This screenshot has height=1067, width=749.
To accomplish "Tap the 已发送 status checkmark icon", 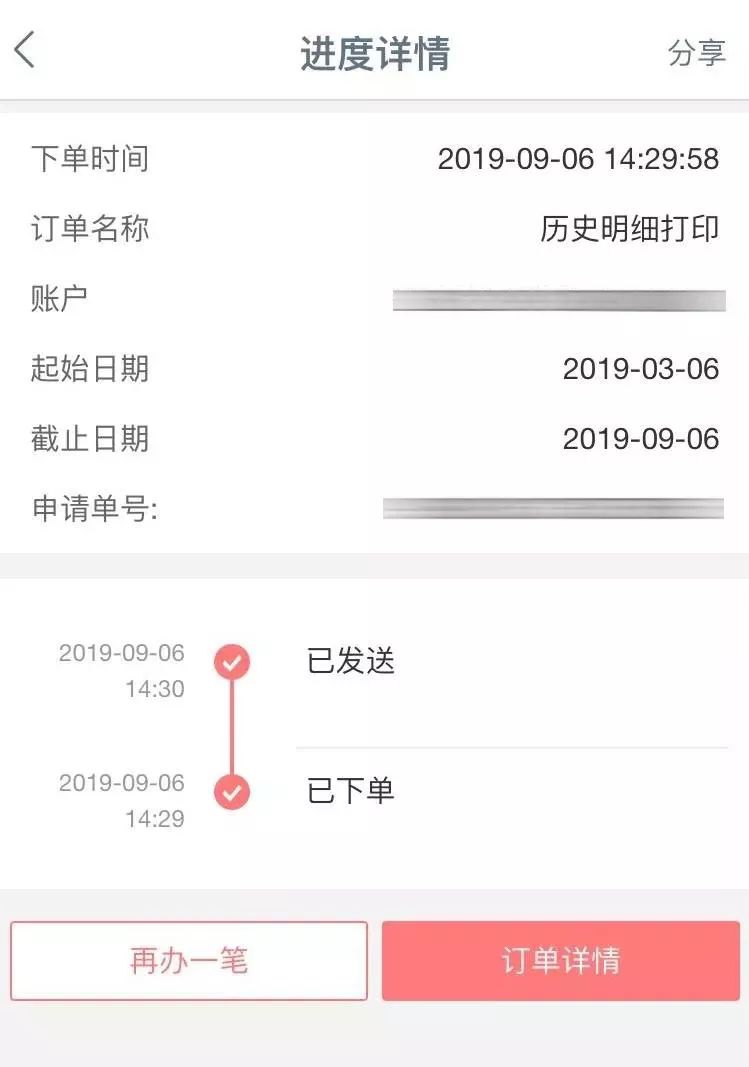I will 232,661.
